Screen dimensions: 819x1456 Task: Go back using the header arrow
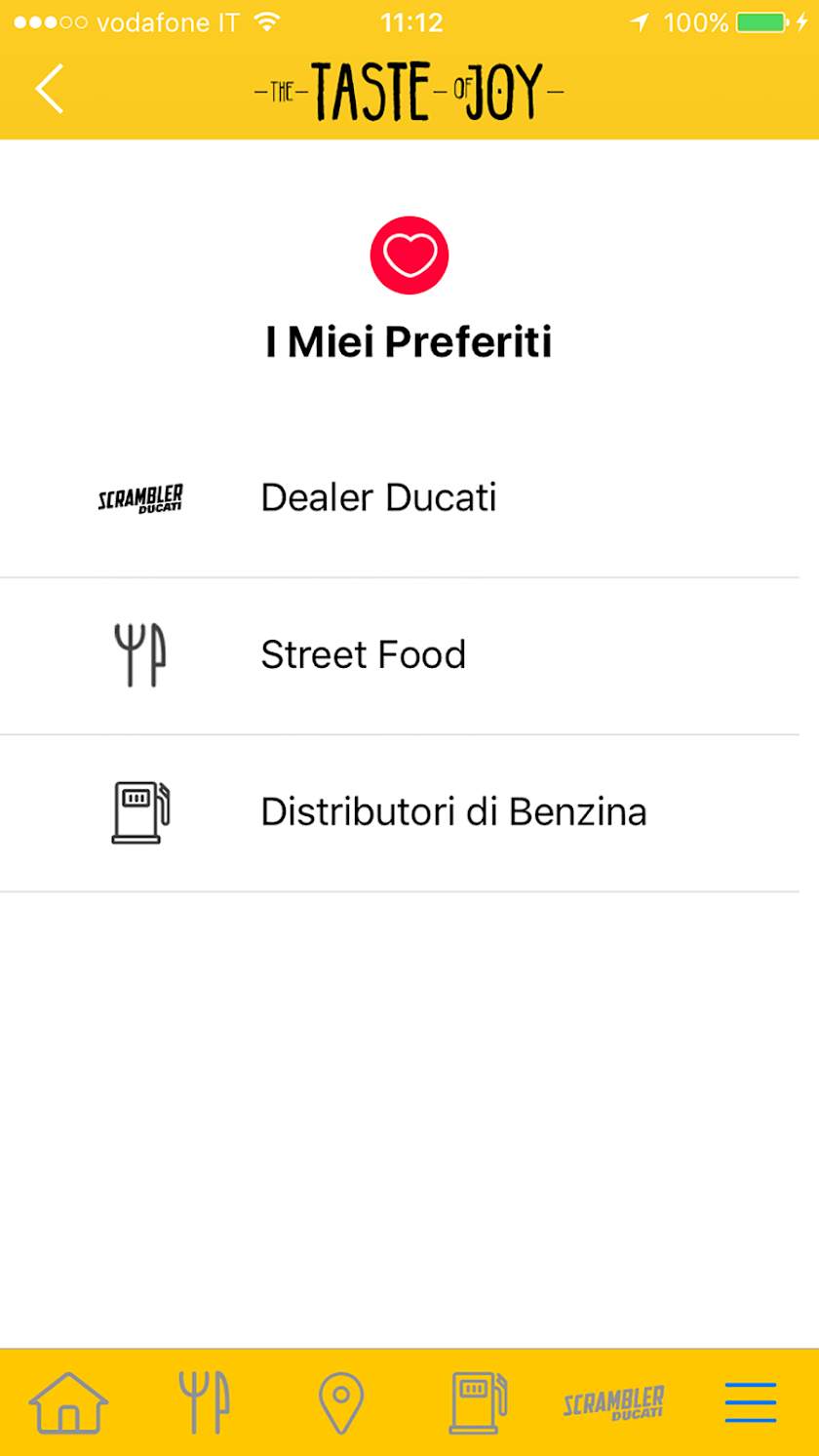tap(49, 89)
